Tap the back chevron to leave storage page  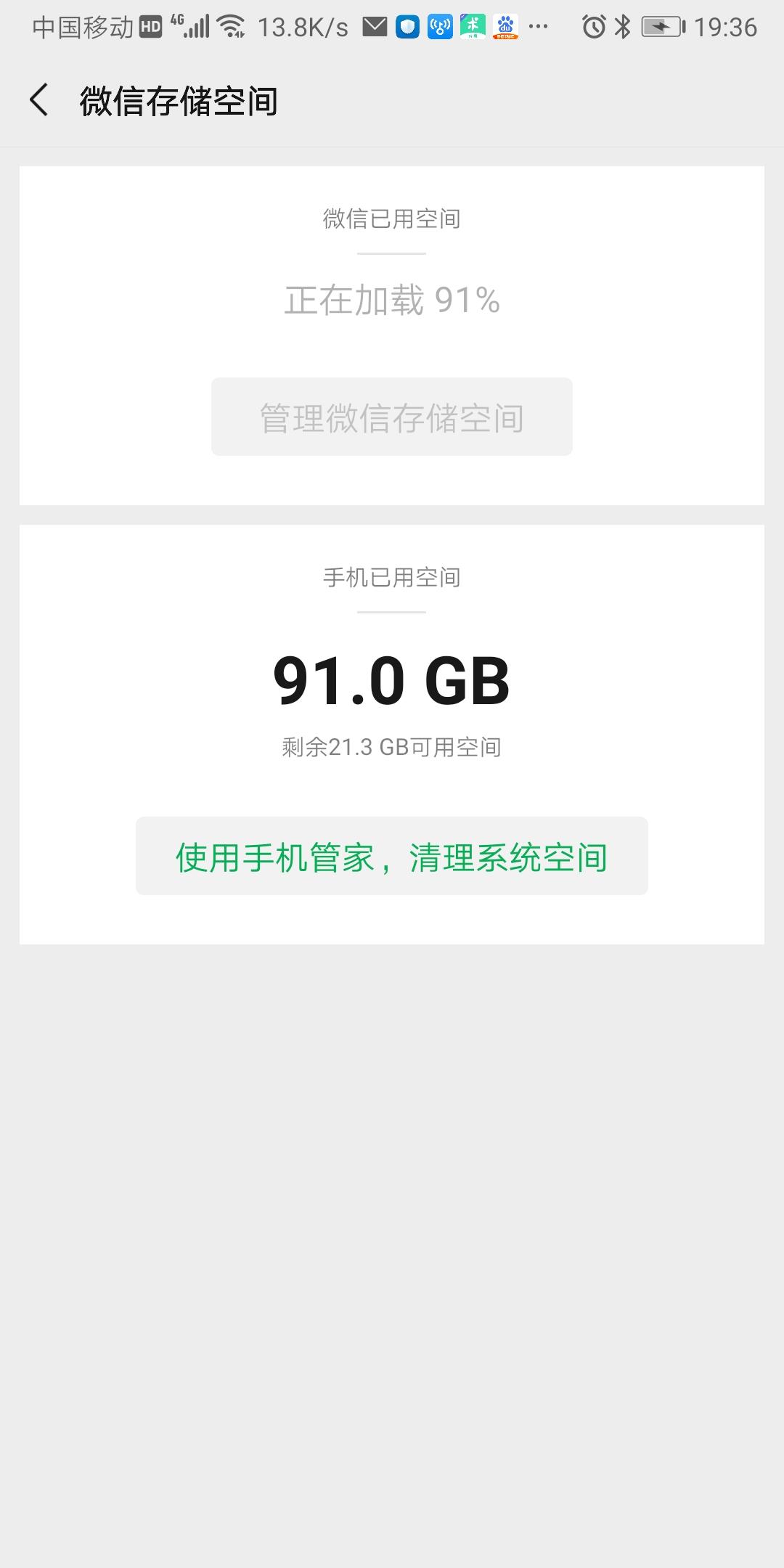pyautogui.click(x=40, y=102)
